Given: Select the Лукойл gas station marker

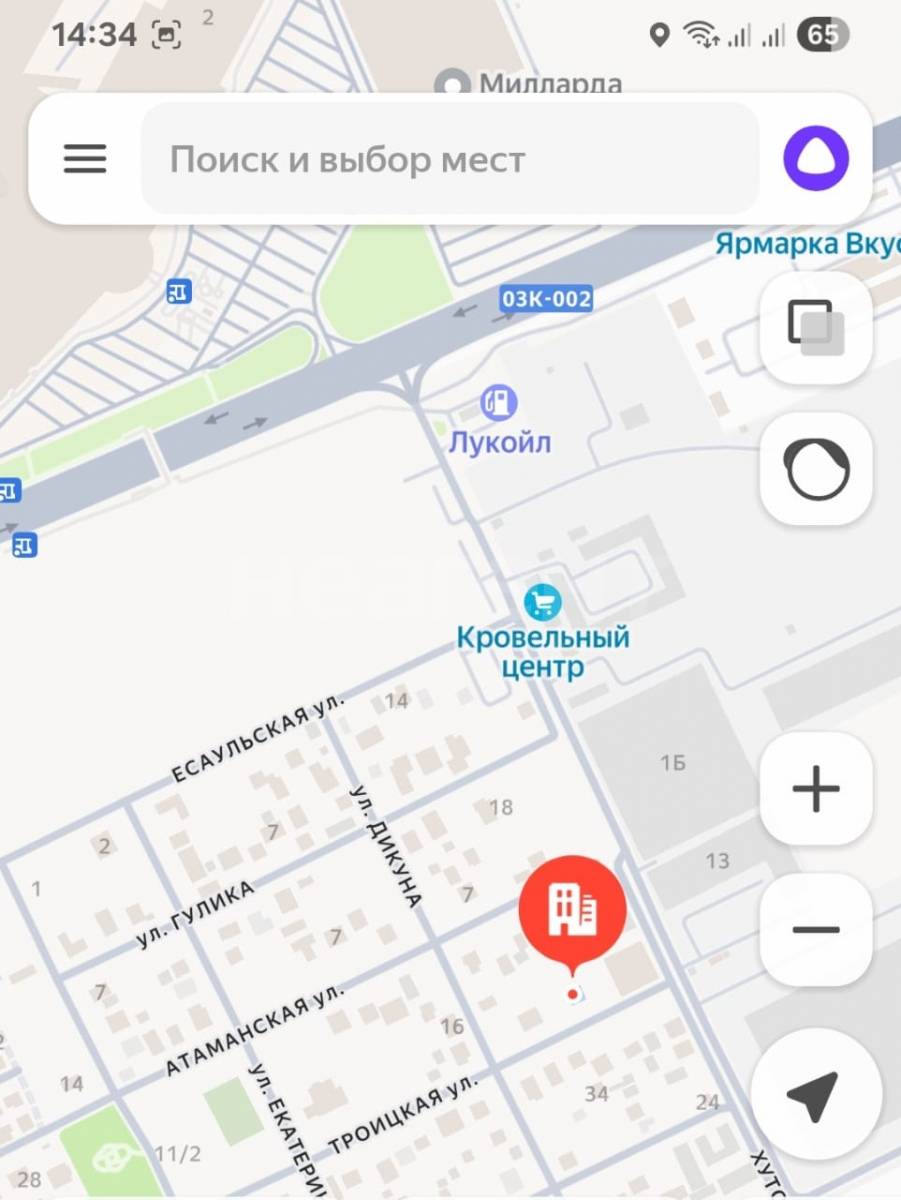Looking at the screenshot, I should [x=499, y=403].
